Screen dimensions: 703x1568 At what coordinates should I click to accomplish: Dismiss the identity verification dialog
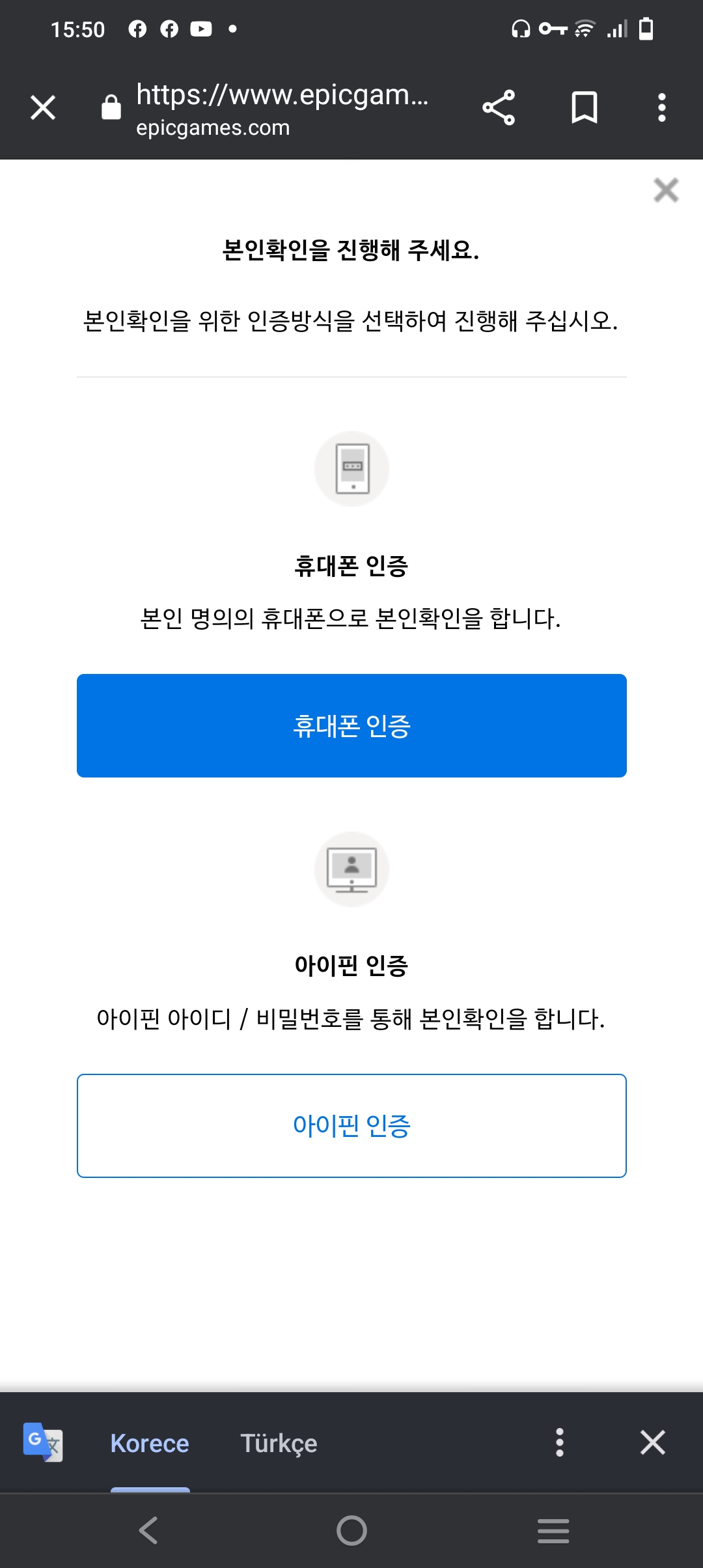[666, 190]
